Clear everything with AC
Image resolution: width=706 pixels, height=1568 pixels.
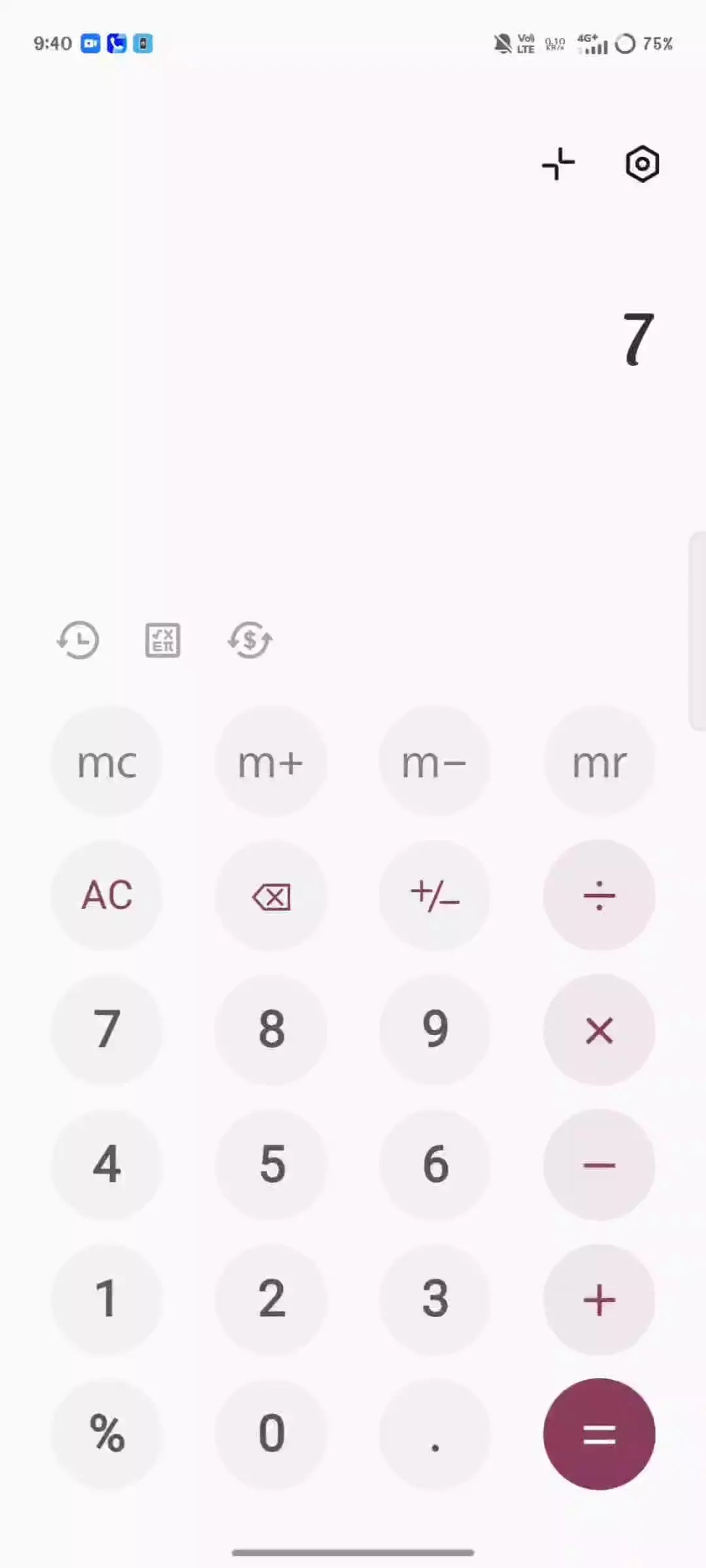(107, 895)
